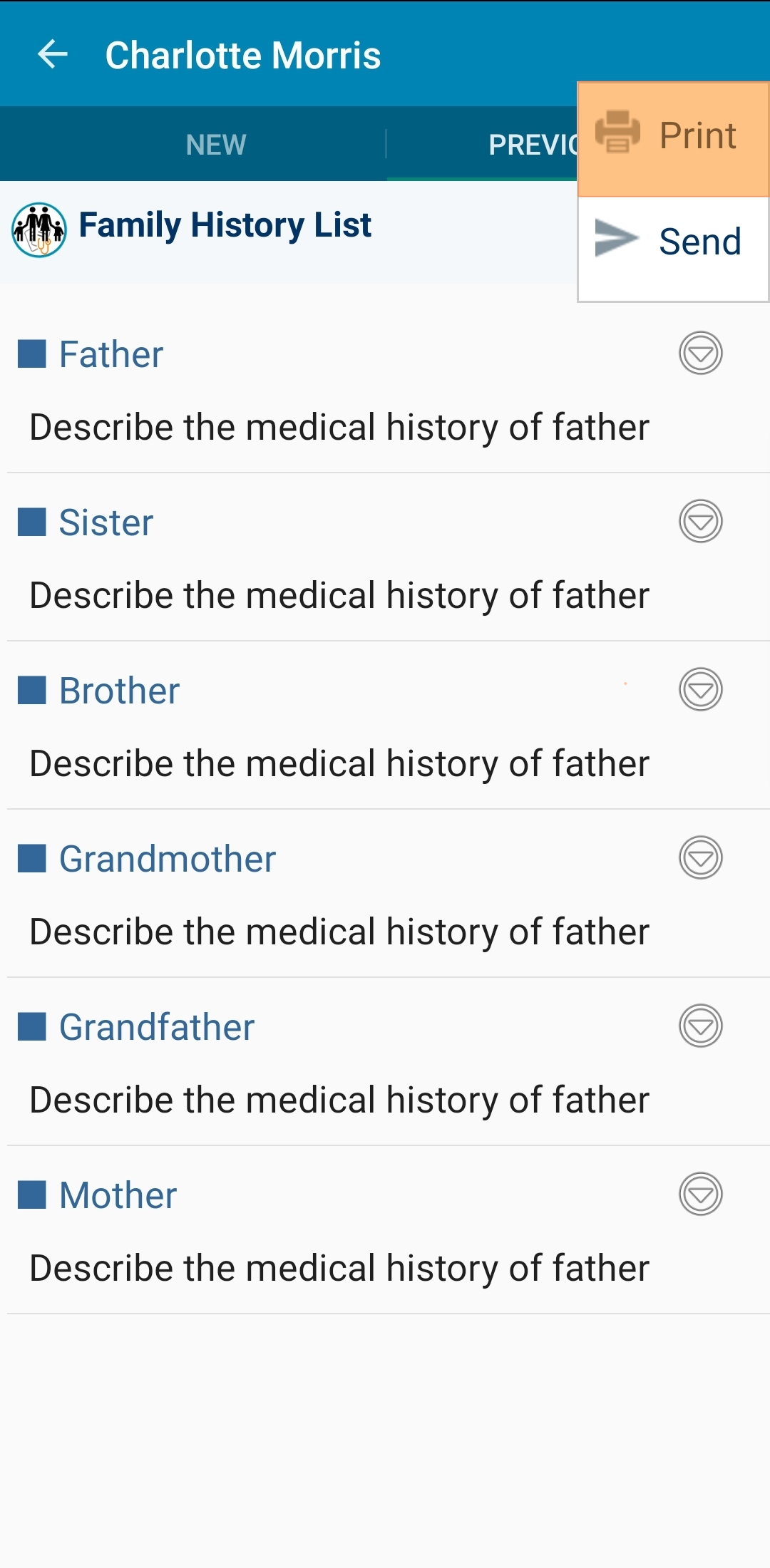Viewport: 770px width, 1568px height.
Task: Expand the Brother entry dropdown
Action: click(x=700, y=689)
